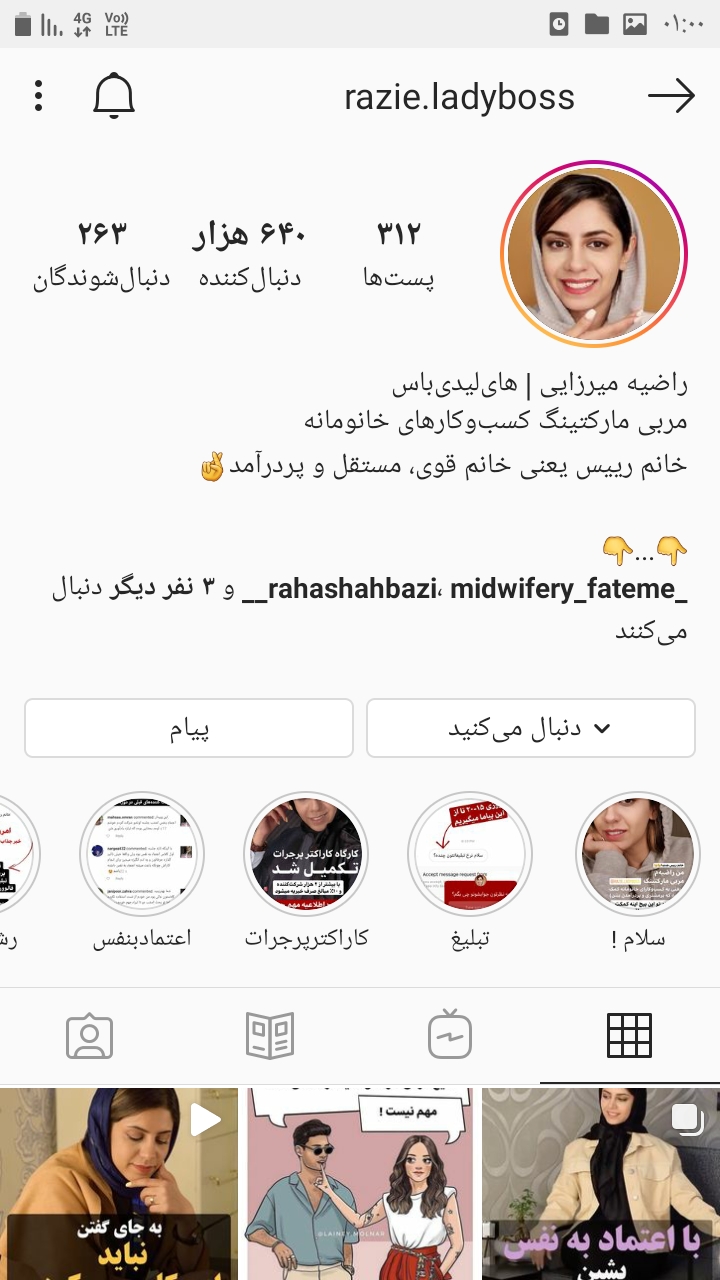This screenshot has height=1280, width=720.
Task: View the 640 هزار followers list
Action: pyautogui.click(x=249, y=252)
